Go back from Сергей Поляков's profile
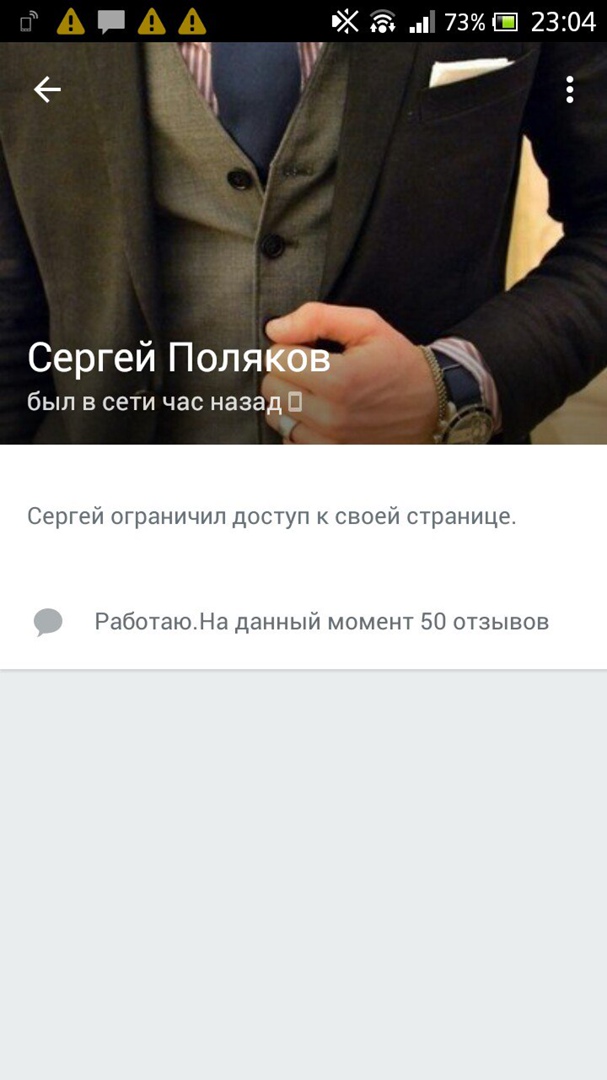 [47, 90]
